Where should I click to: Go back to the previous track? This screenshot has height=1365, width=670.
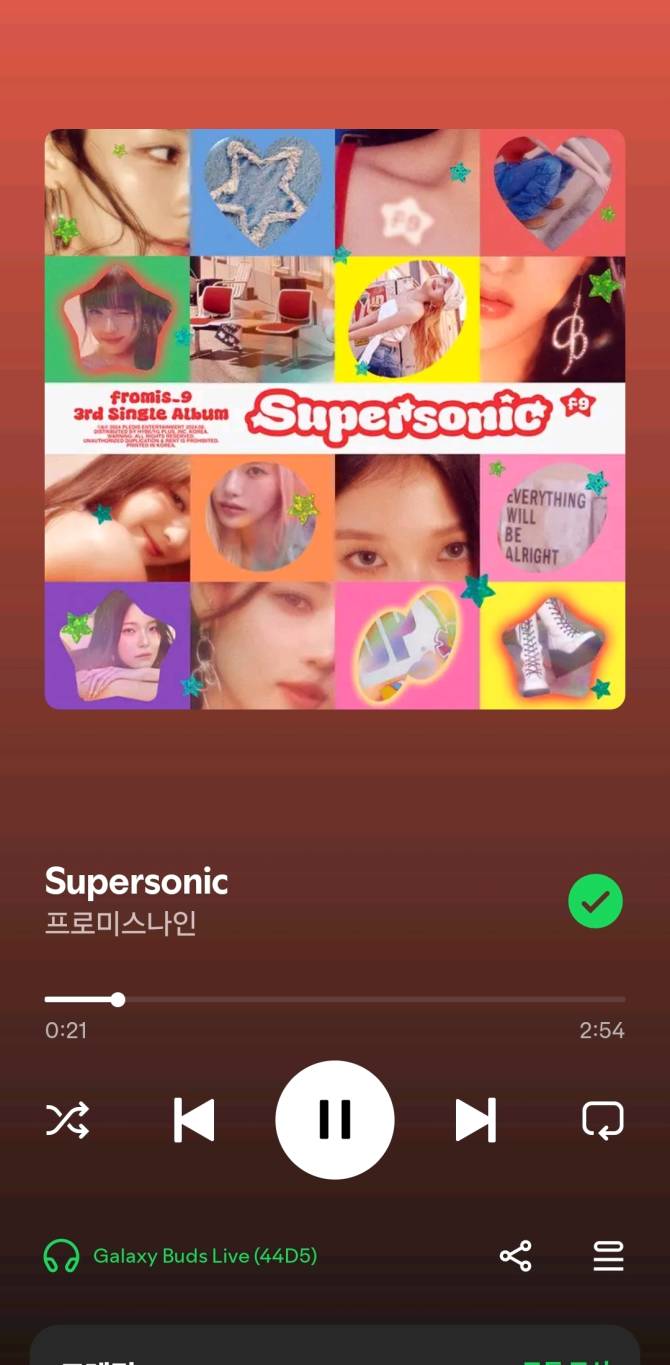coord(194,1119)
